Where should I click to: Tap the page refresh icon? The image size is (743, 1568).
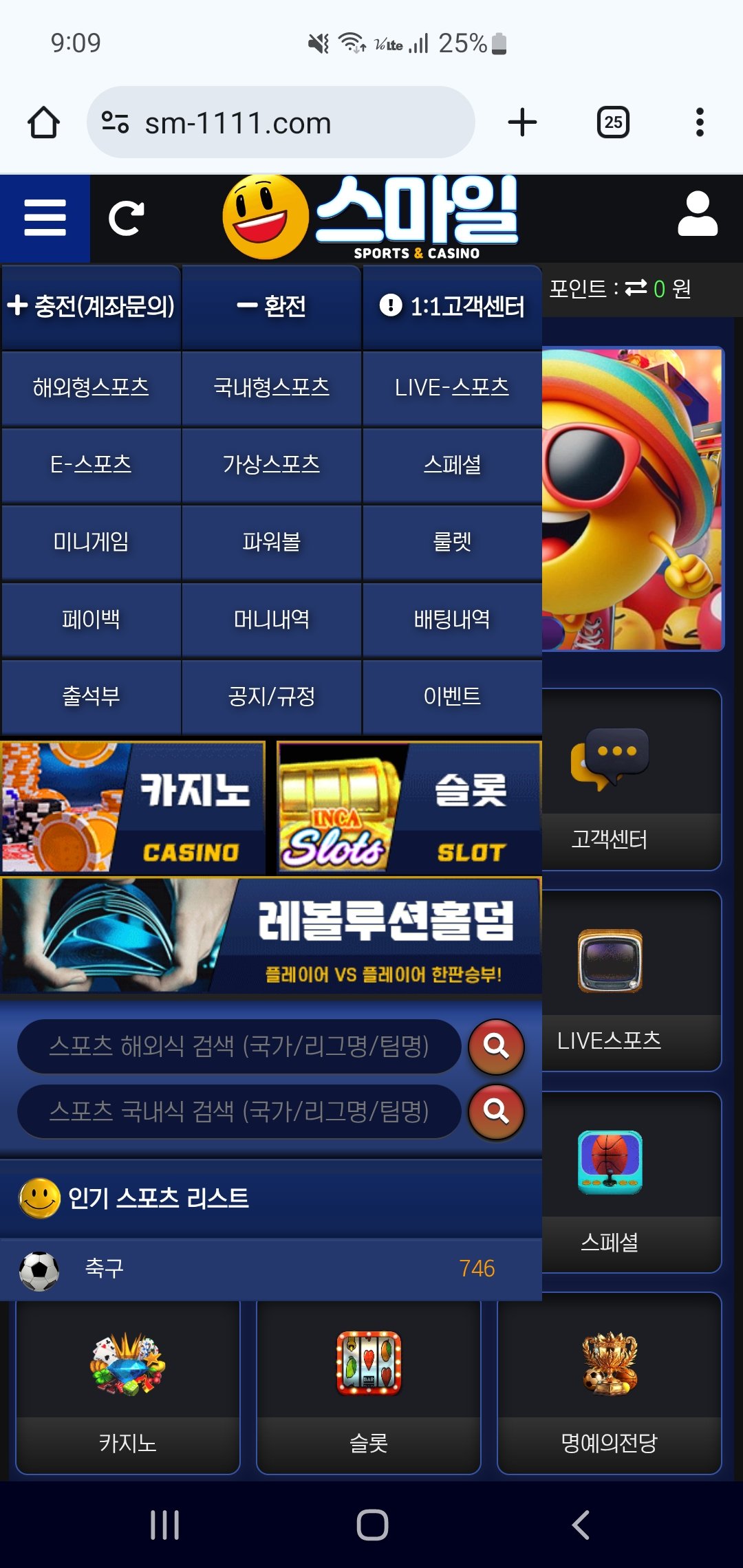click(x=127, y=218)
